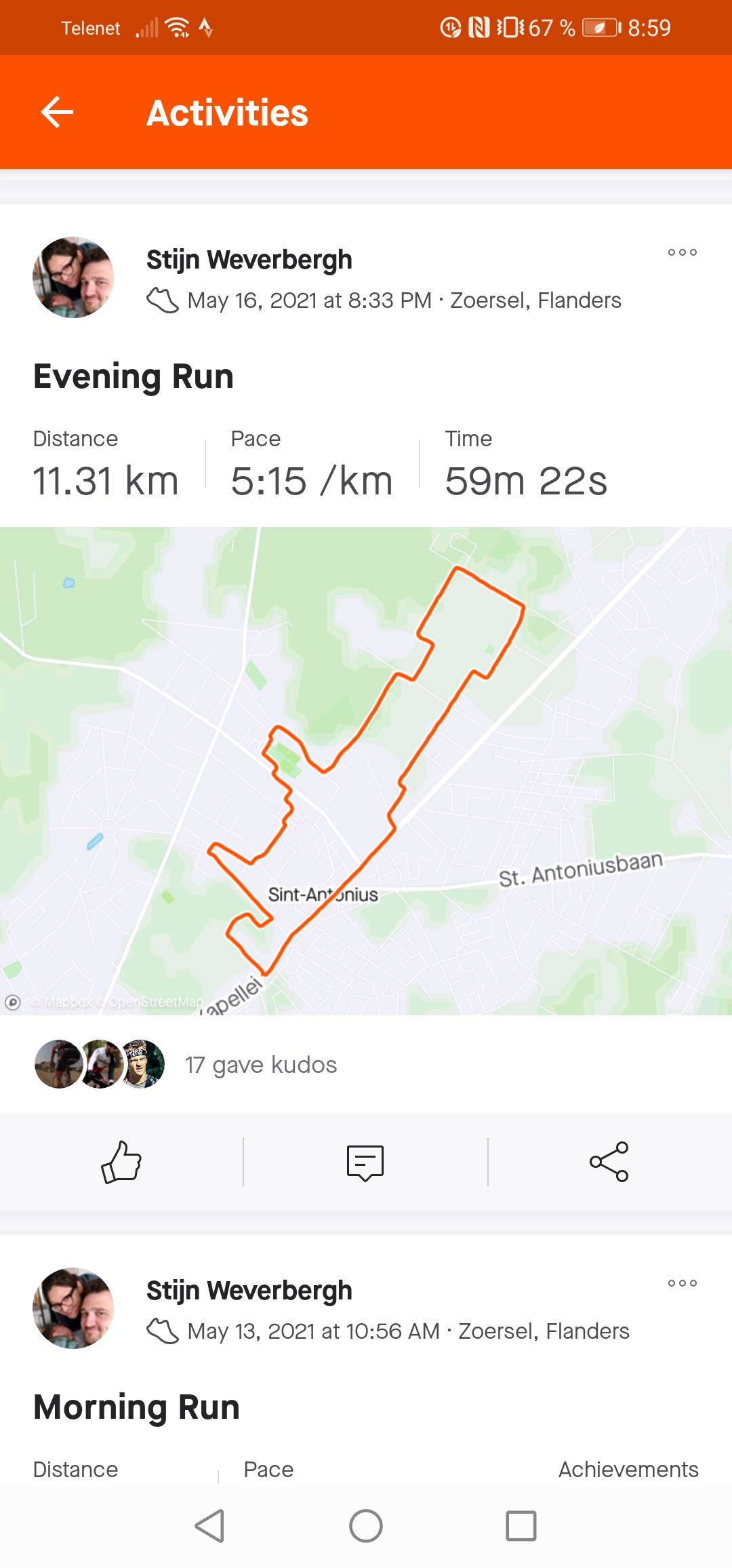Give kudos to the Evening Run
This screenshot has height=1568, width=732.
point(121,1162)
